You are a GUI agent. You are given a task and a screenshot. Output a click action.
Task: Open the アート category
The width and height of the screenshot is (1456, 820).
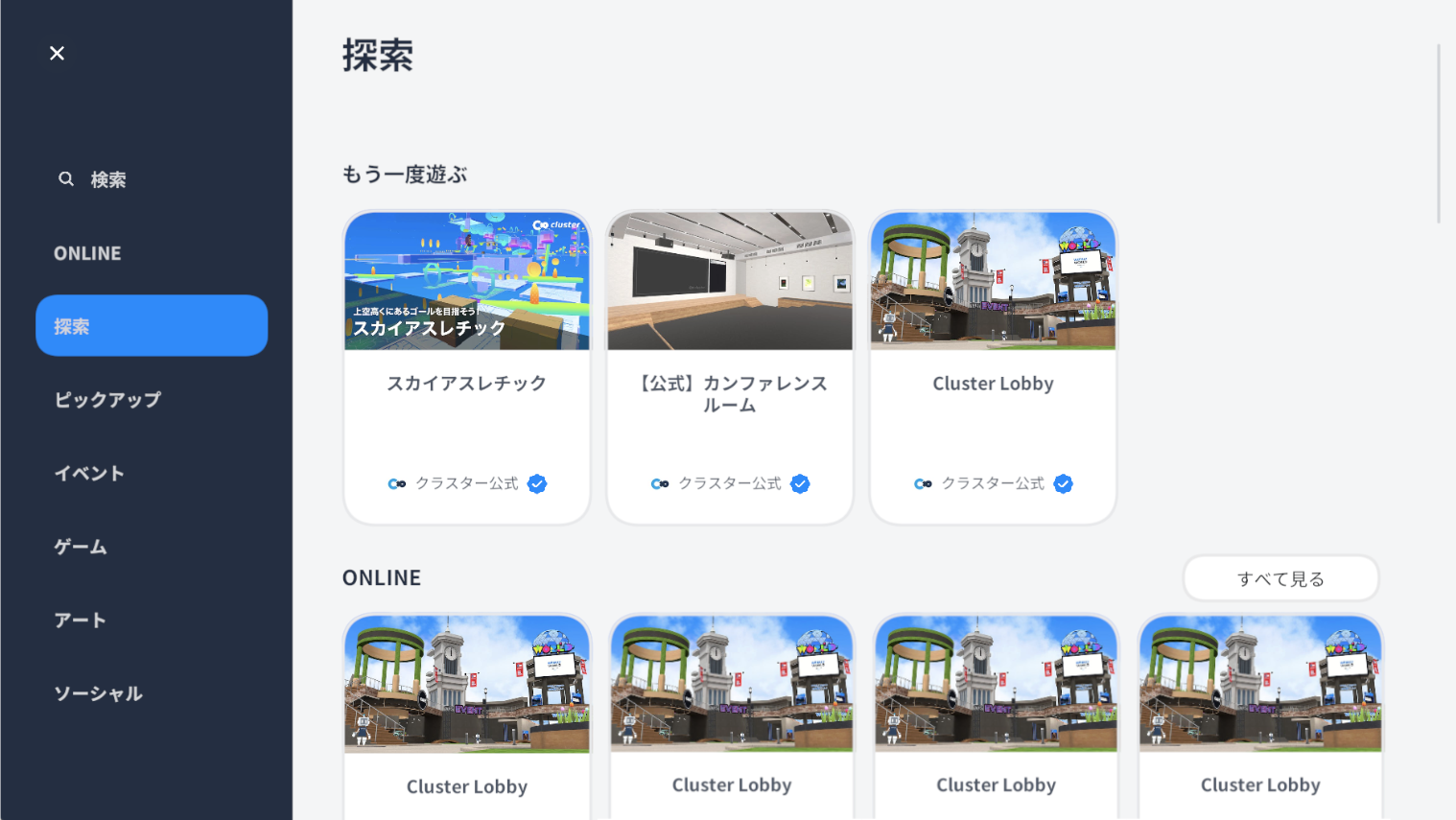click(x=81, y=621)
